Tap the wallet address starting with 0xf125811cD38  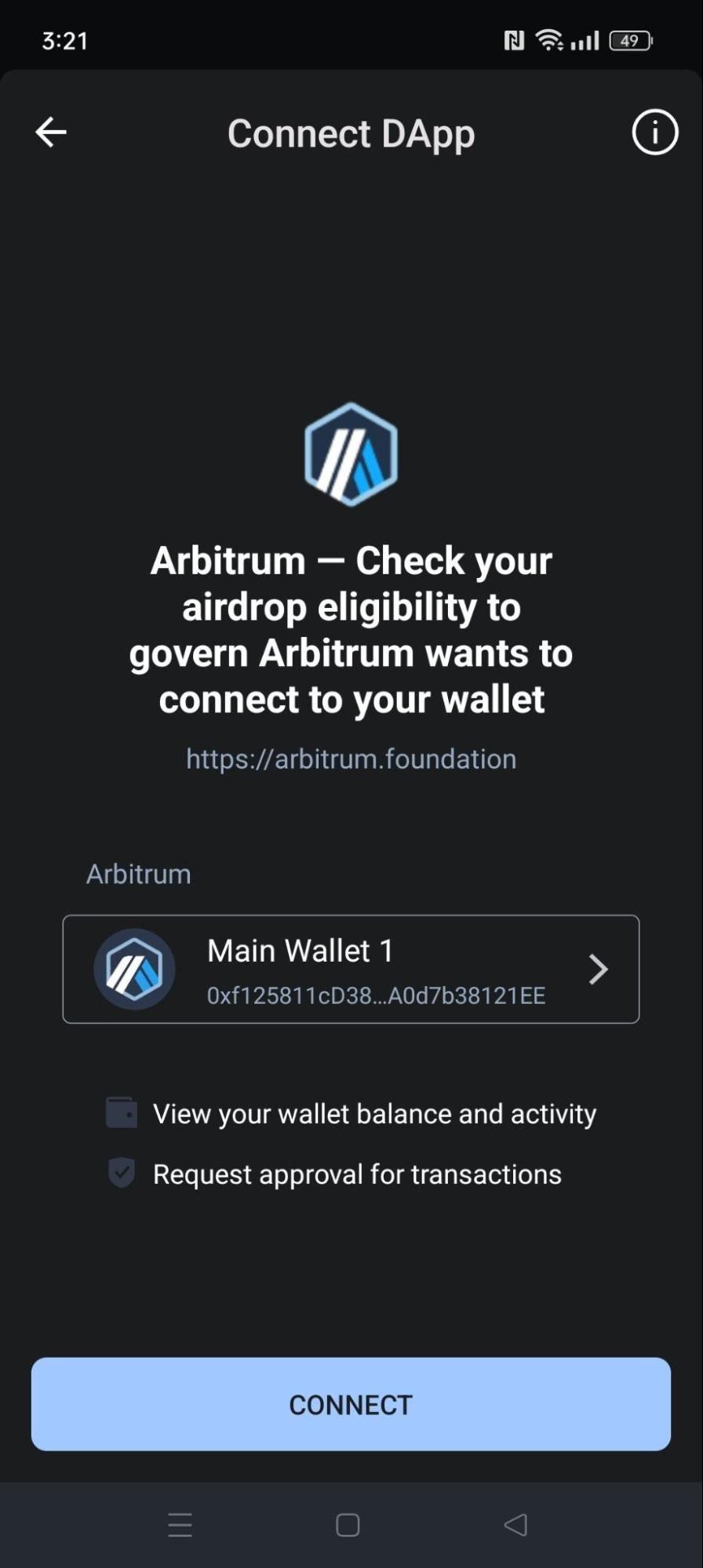tap(375, 995)
